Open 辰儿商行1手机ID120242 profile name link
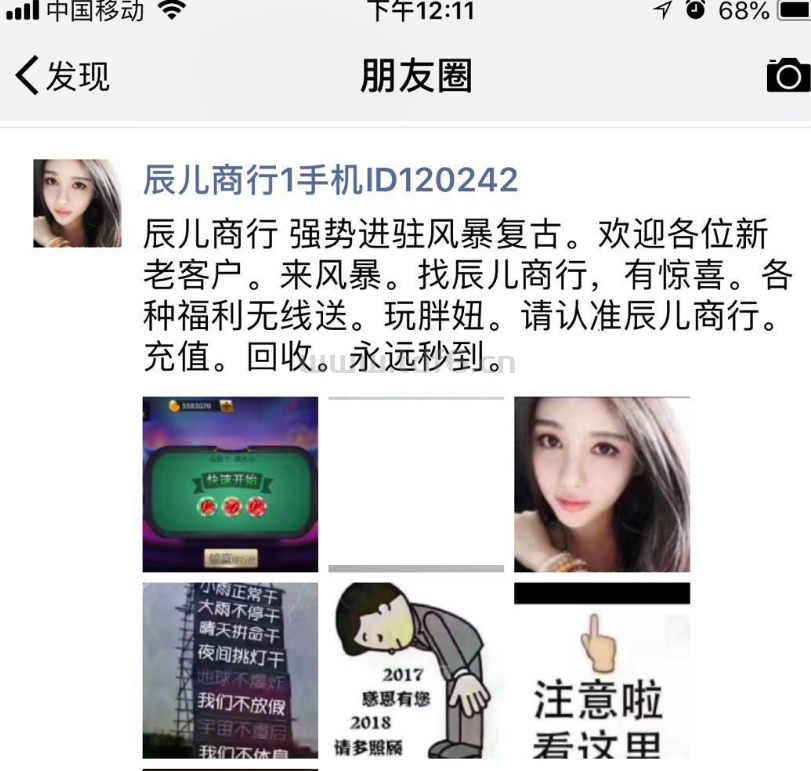 click(x=331, y=180)
